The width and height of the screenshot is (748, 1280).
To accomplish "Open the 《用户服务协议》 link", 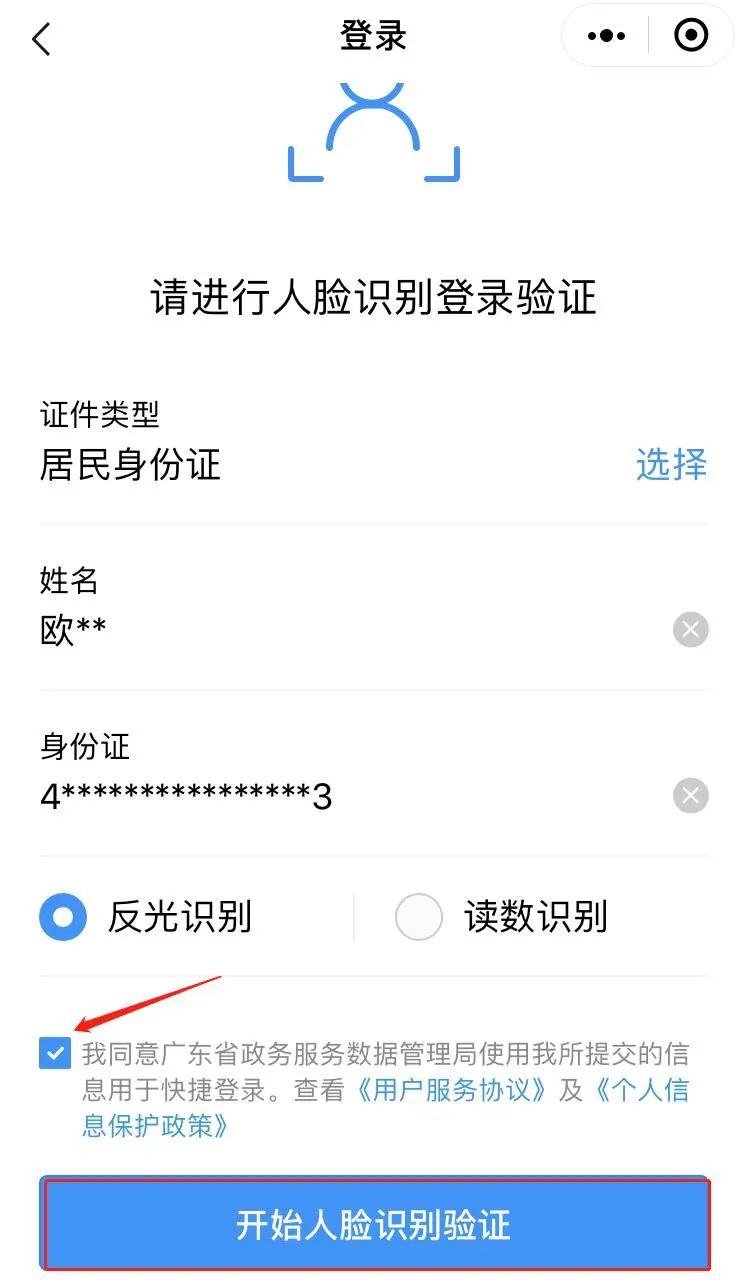I will (451, 1090).
